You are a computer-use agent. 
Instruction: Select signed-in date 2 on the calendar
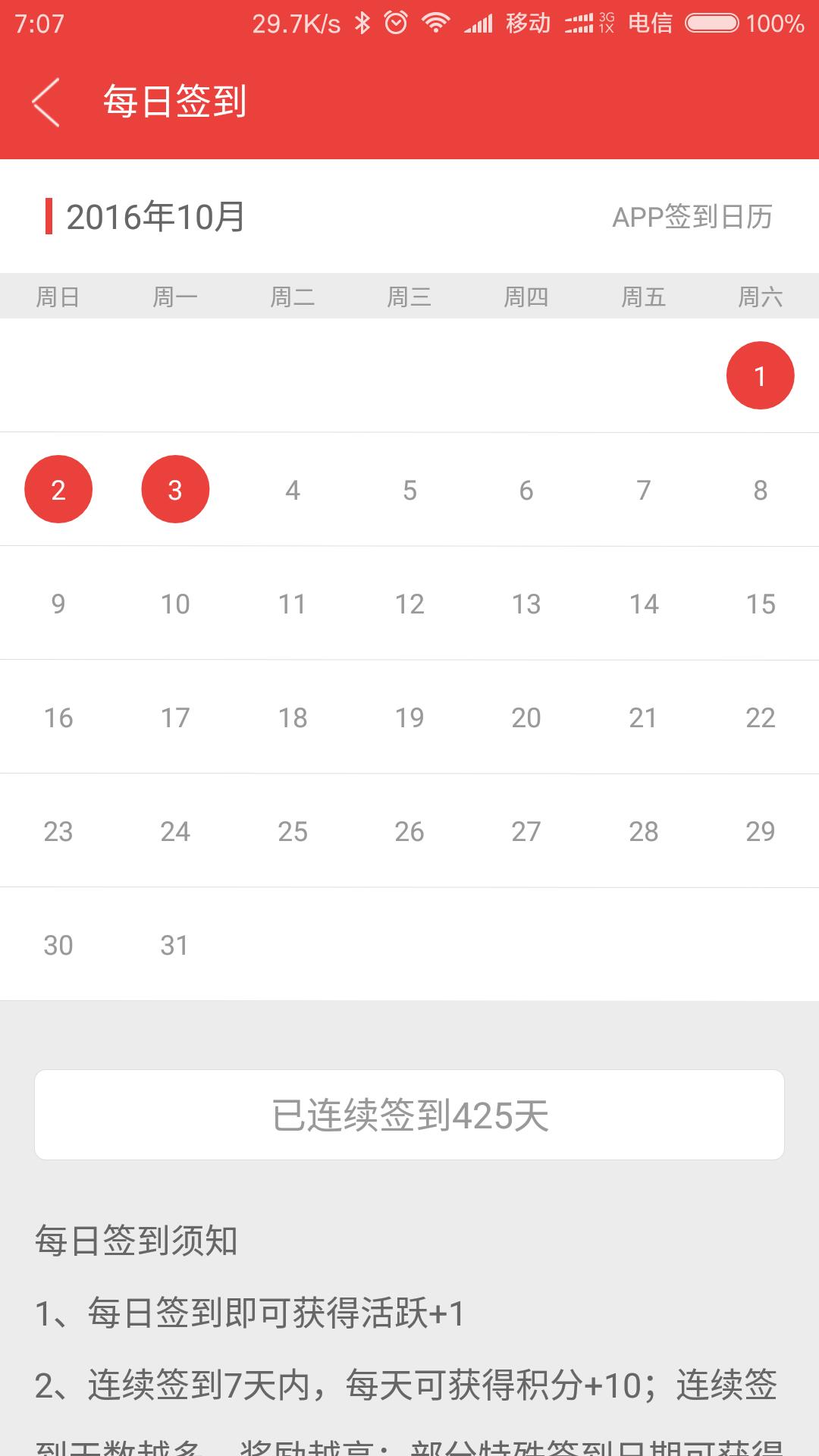(58, 489)
